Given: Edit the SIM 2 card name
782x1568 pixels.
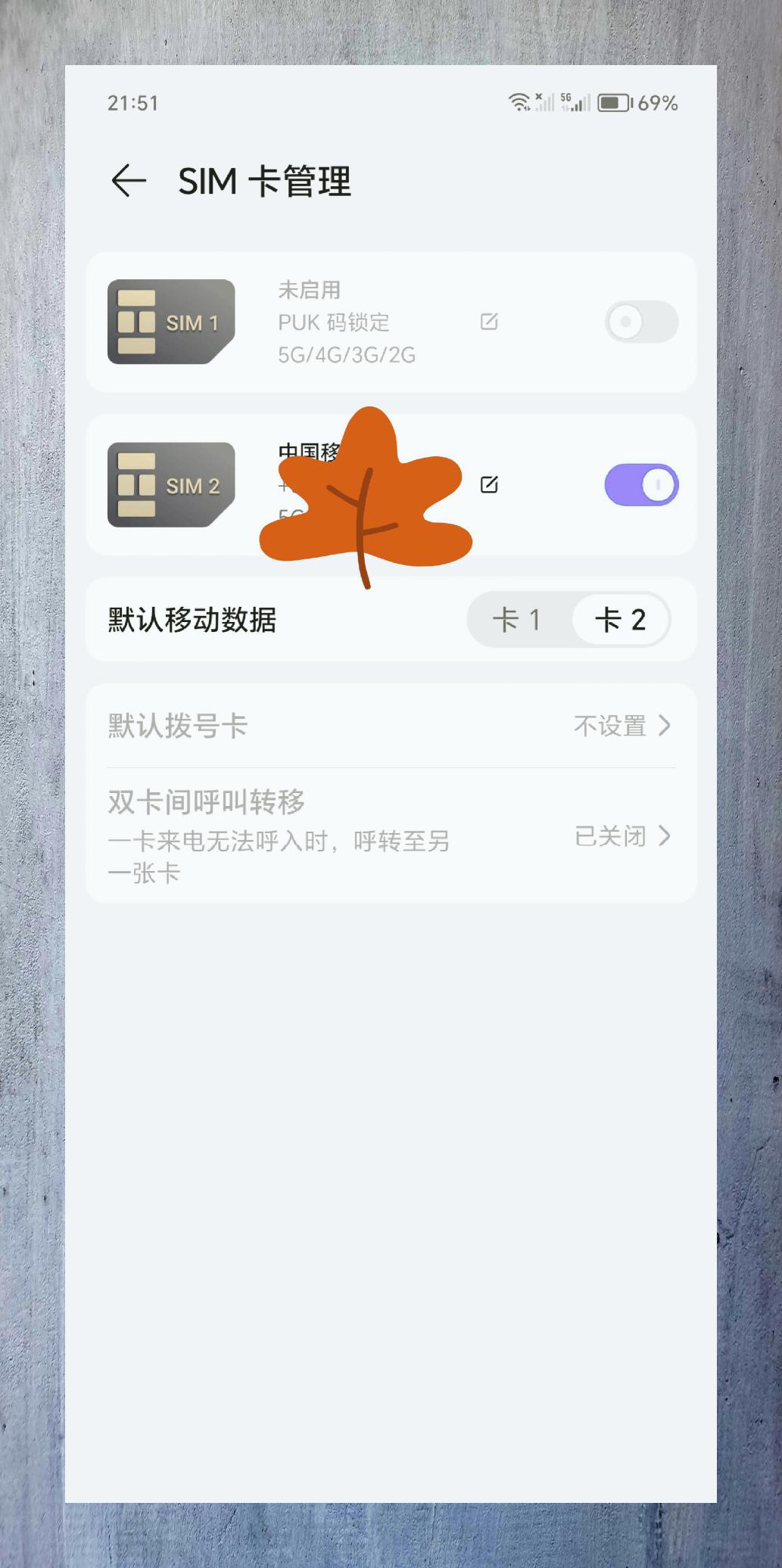Looking at the screenshot, I should [490, 484].
